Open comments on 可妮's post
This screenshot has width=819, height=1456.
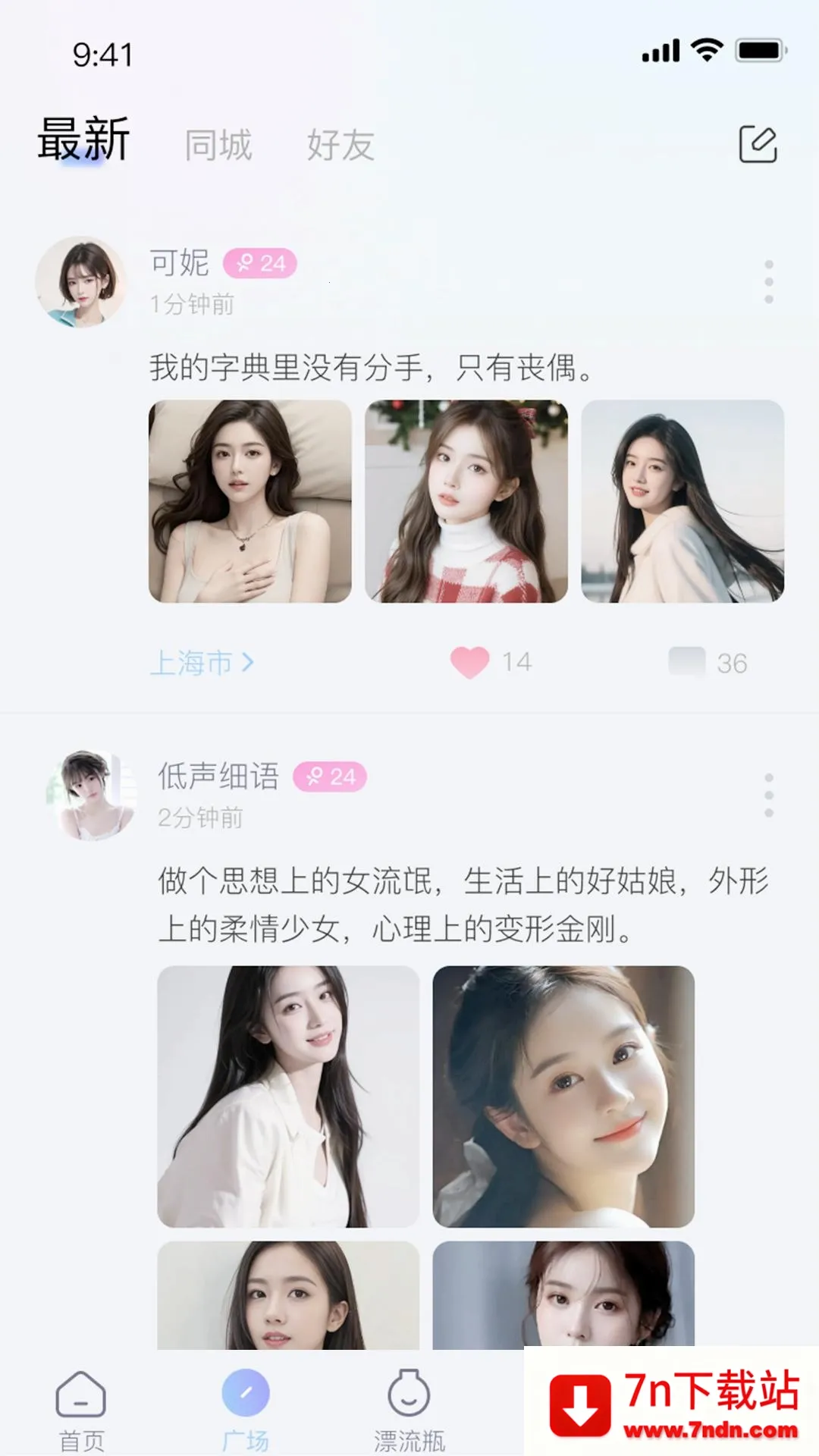coord(687,662)
